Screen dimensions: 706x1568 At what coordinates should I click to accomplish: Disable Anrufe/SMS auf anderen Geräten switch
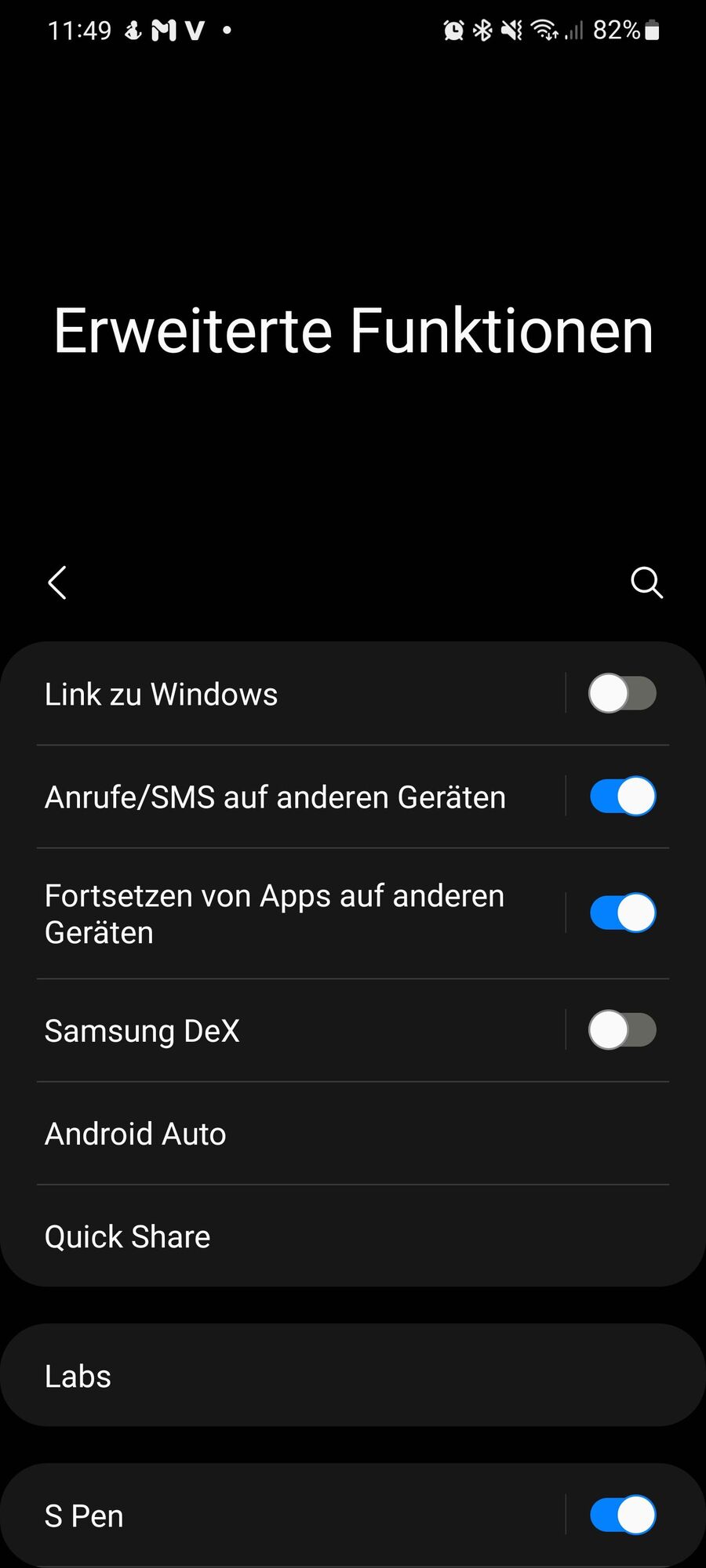coord(622,797)
